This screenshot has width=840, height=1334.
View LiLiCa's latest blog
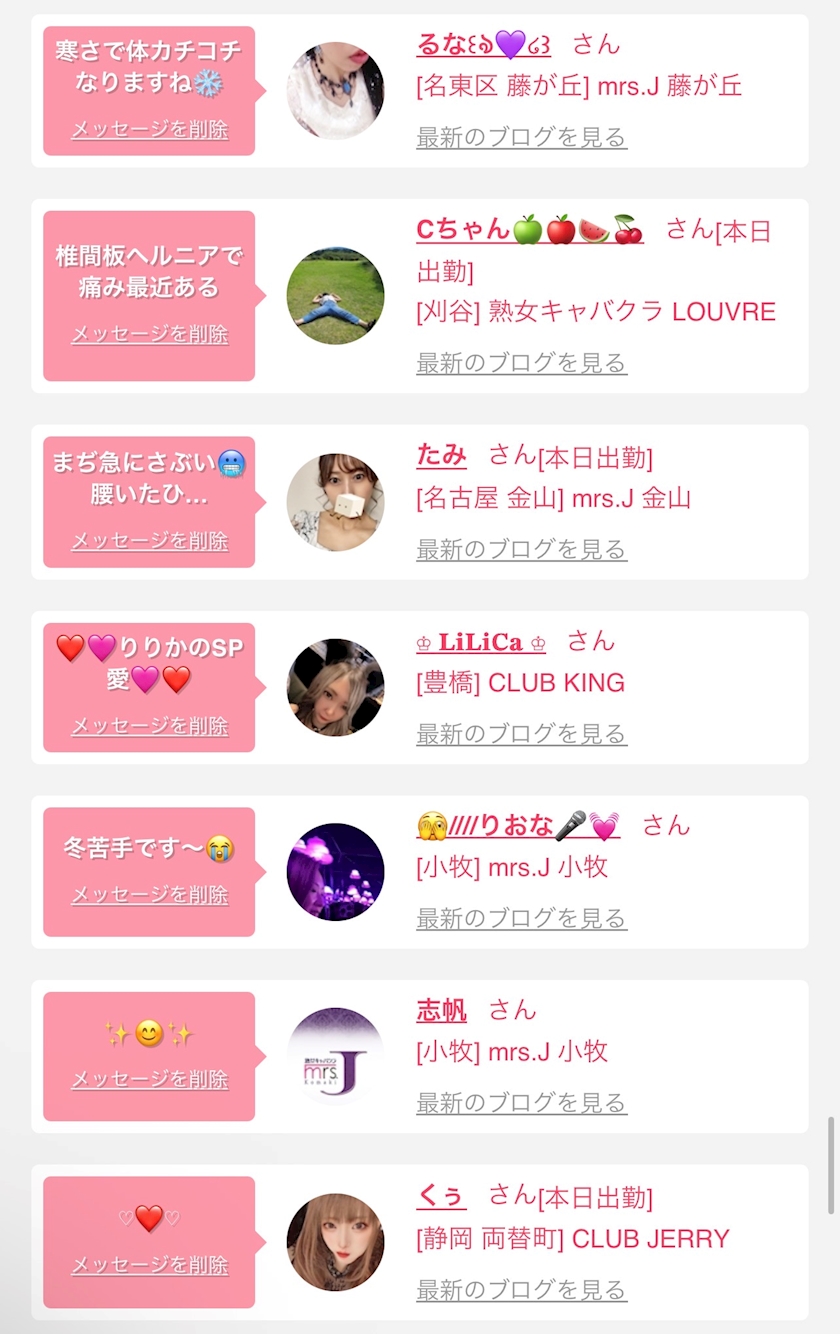[521, 734]
